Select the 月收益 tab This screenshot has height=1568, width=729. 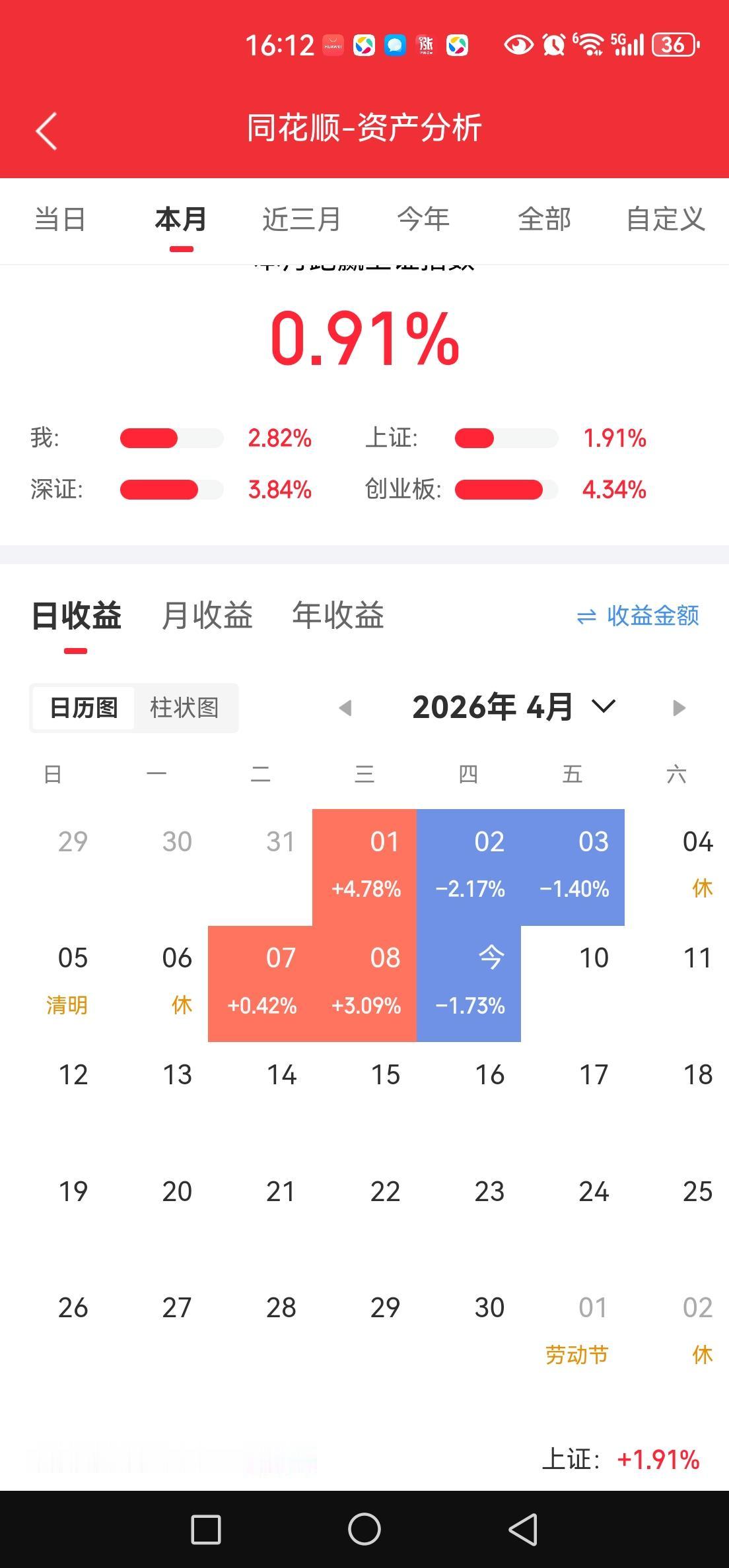click(208, 615)
